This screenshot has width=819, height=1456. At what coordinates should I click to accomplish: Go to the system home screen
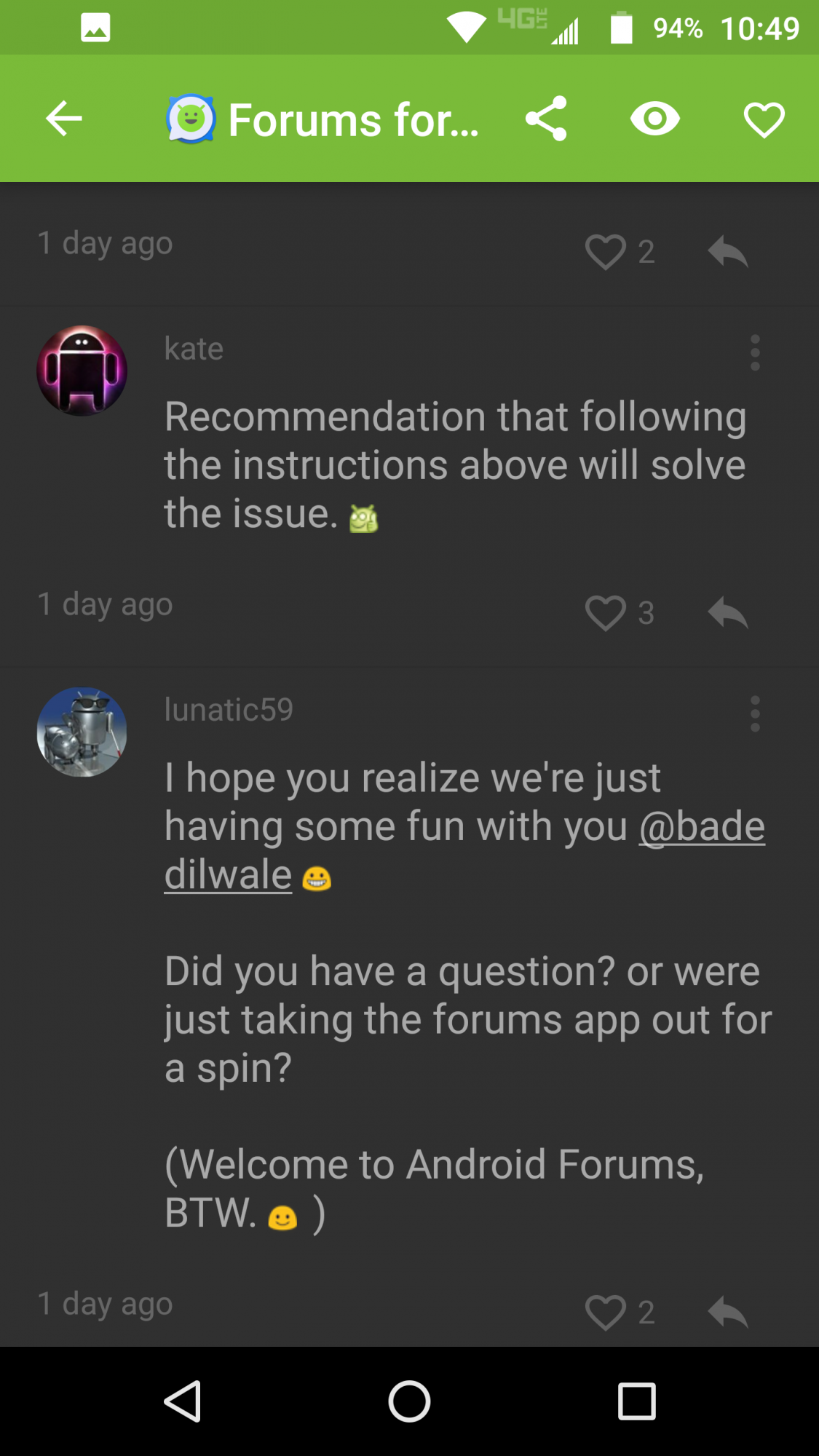409,1401
